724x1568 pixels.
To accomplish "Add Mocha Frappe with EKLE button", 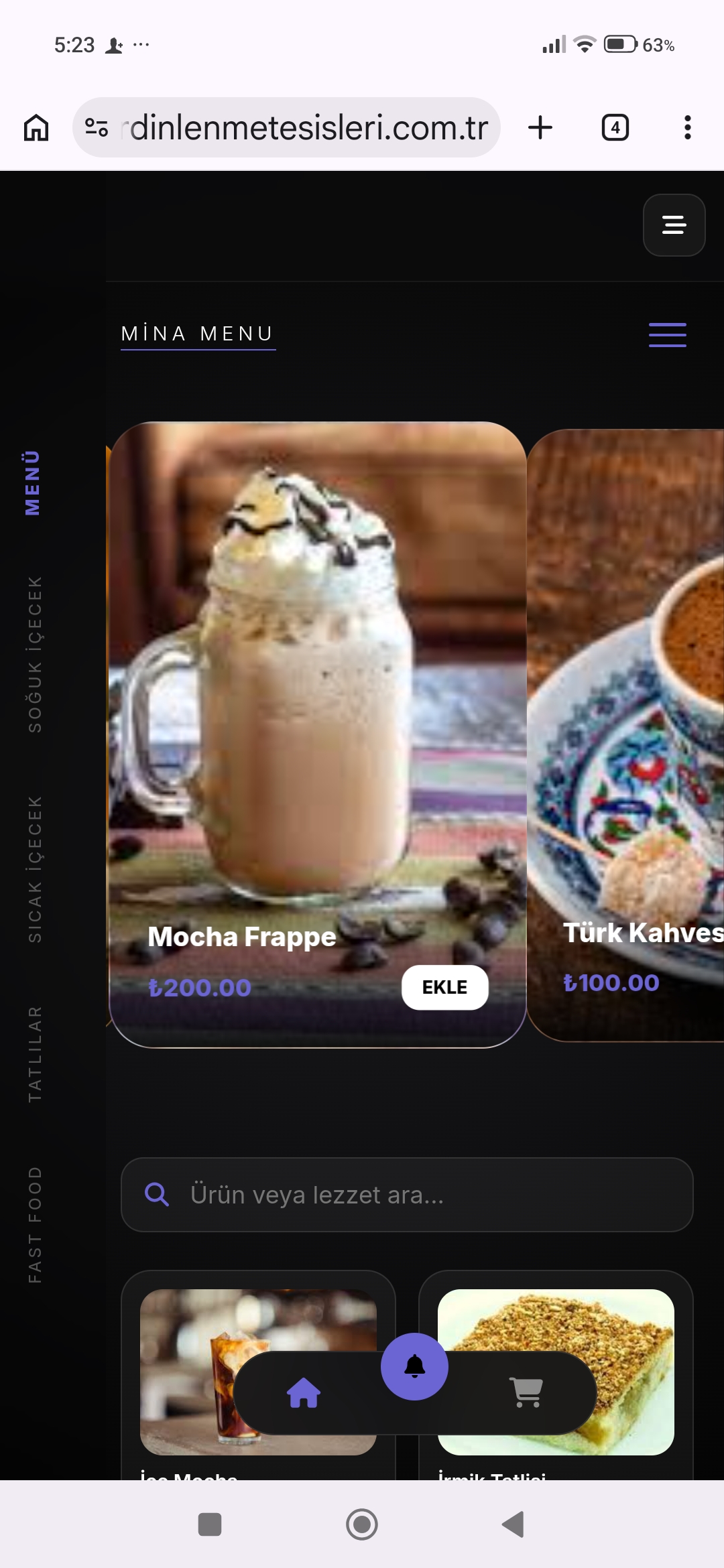I will (x=444, y=987).
